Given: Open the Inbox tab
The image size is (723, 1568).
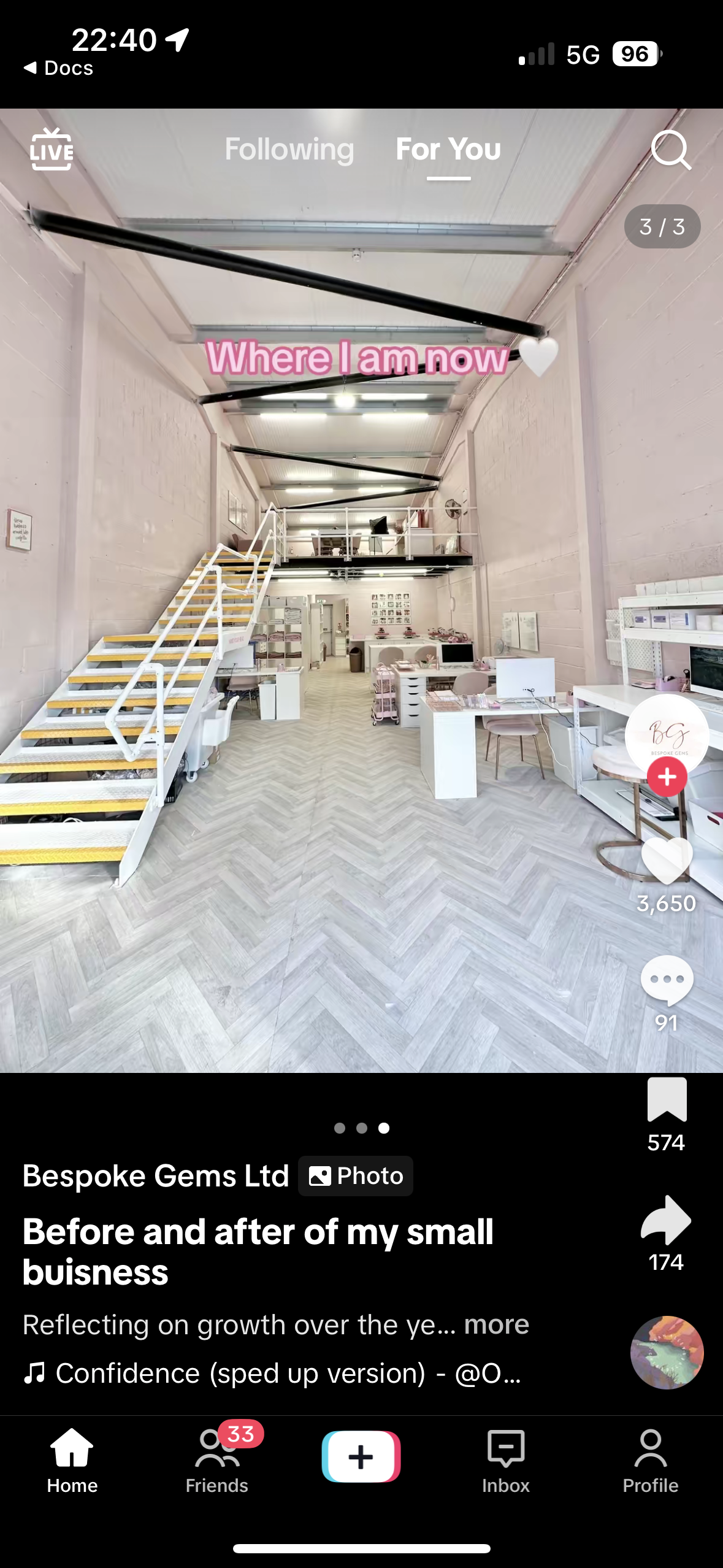Looking at the screenshot, I should coord(505,1460).
